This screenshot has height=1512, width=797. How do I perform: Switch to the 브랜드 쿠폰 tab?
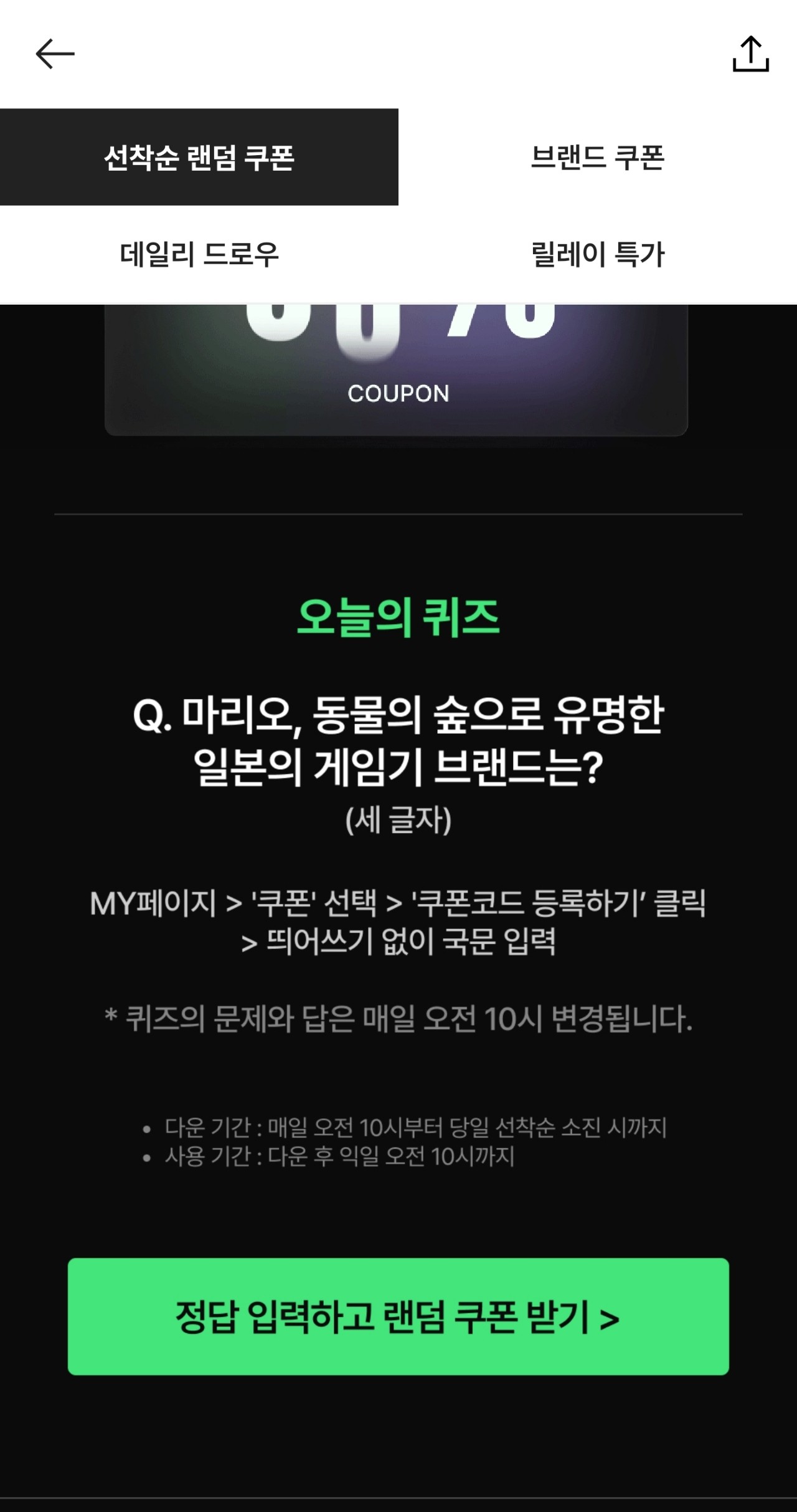598,157
